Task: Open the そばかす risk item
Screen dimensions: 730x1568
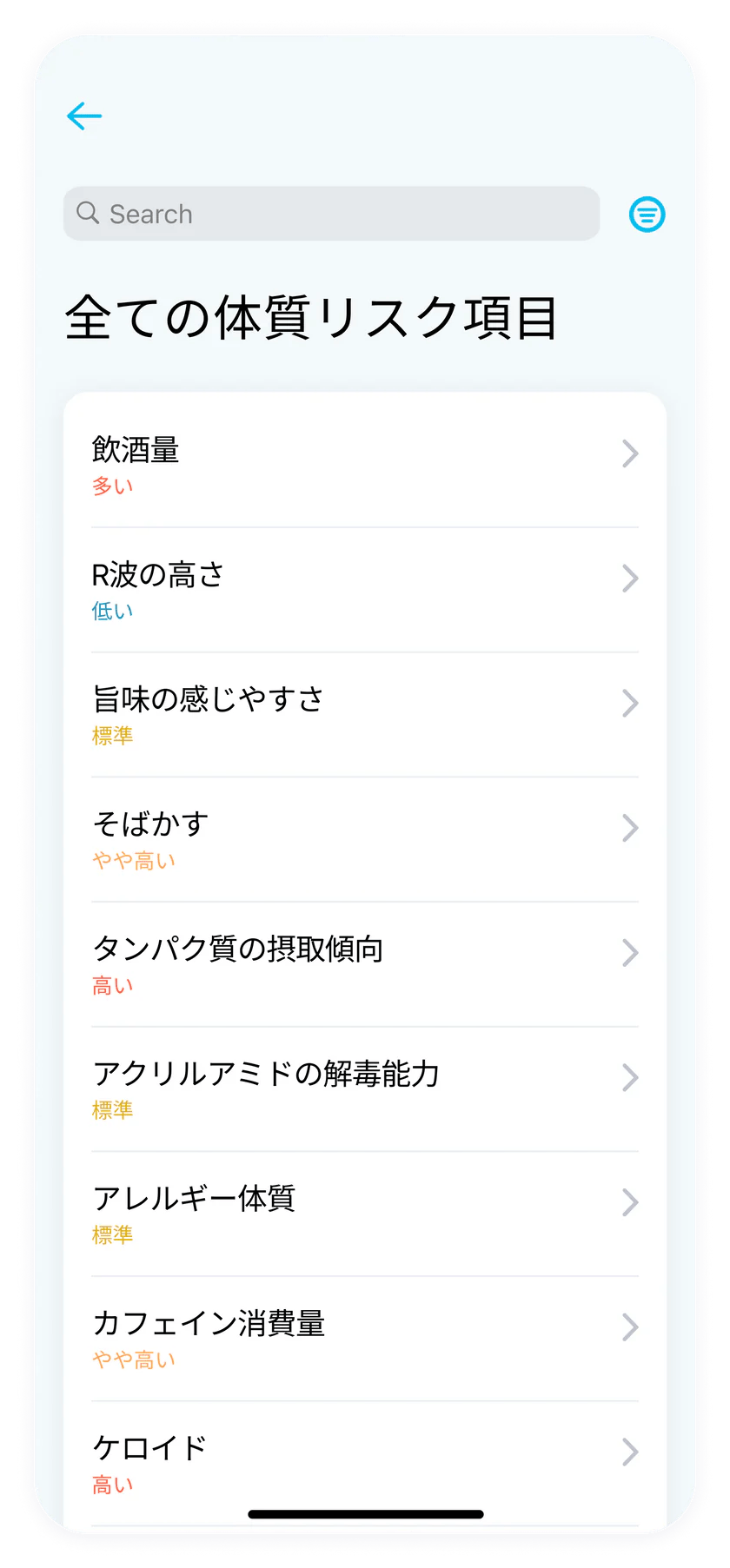Action: pyautogui.click(x=365, y=840)
